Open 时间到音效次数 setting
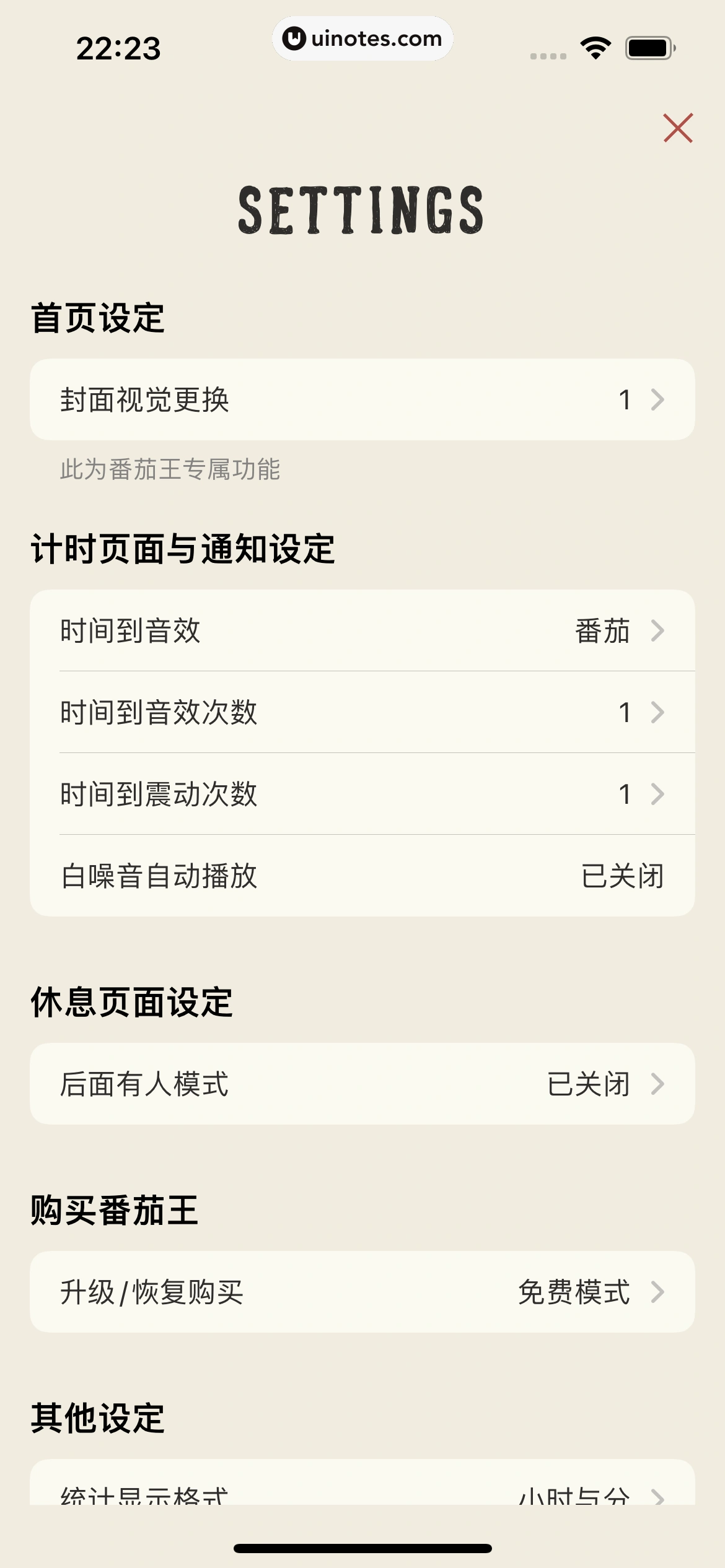 [362, 712]
